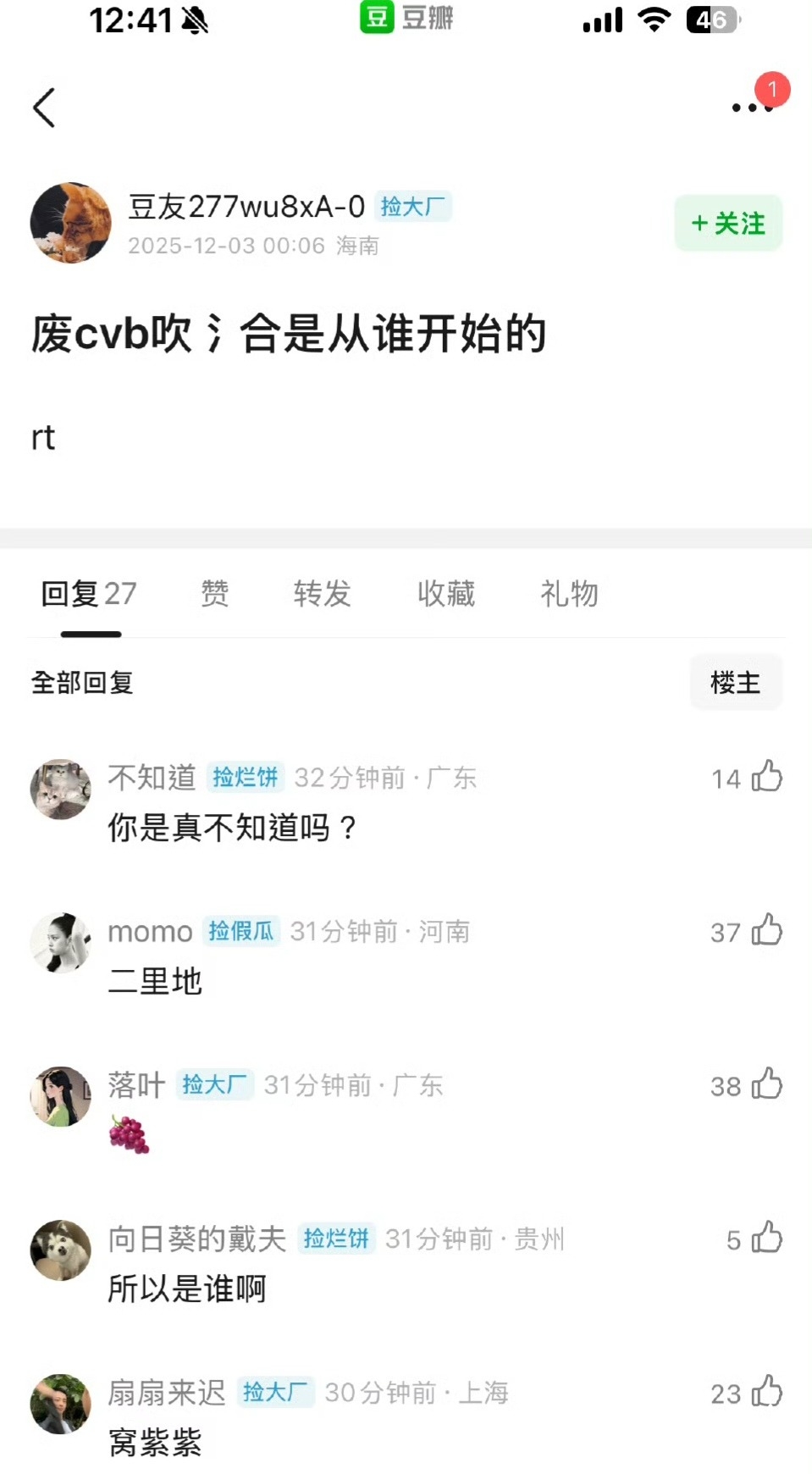812x1474 pixels.
Task: Like the reply from 向日葵的戴夫
Action: click(766, 1238)
